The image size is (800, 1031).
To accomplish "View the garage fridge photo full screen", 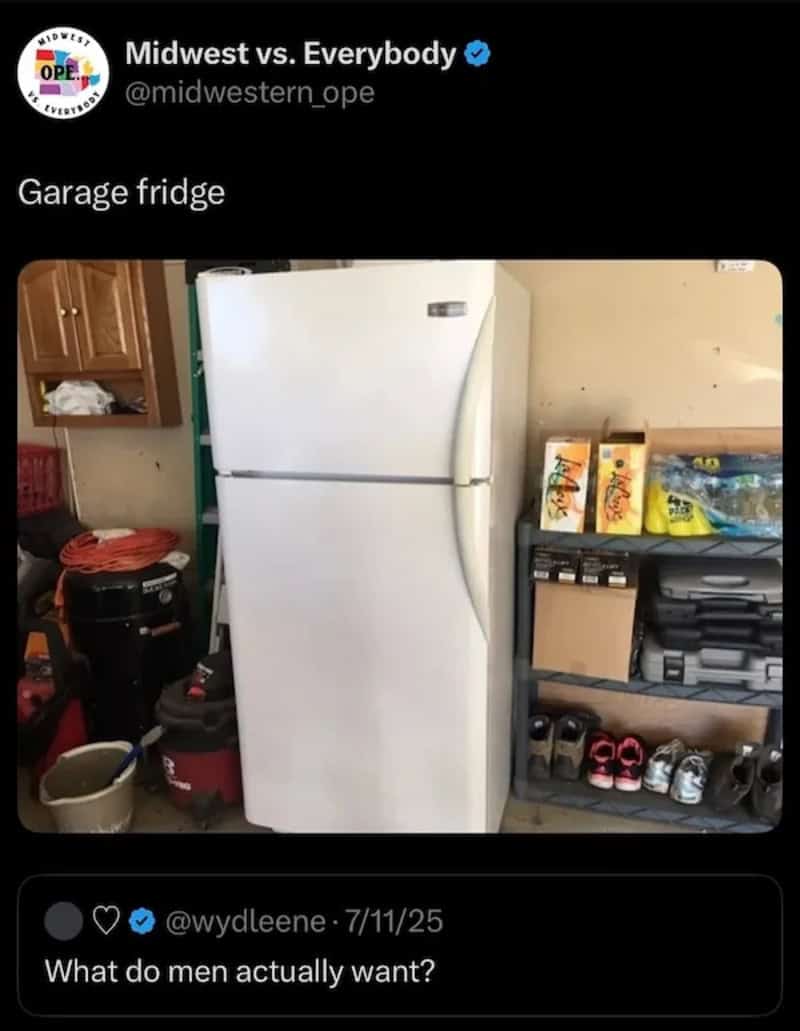I will [400, 546].
